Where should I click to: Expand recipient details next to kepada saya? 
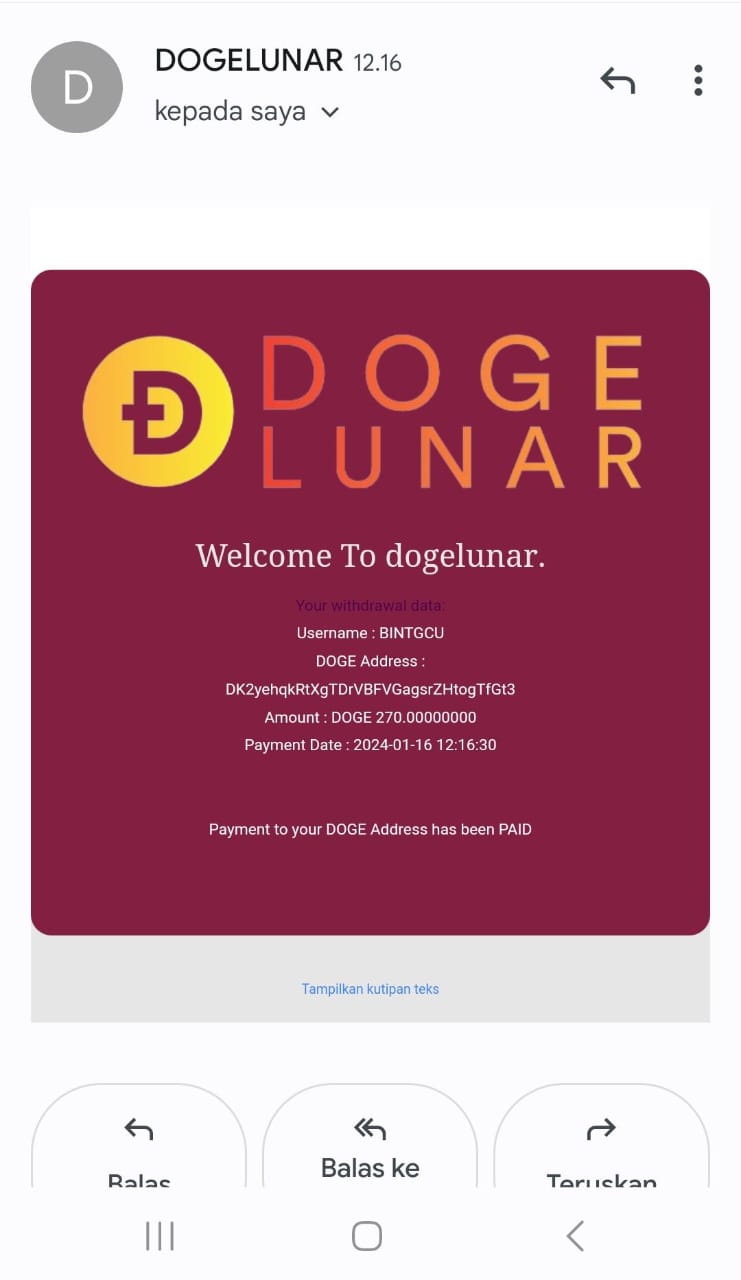click(x=330, y=112)
